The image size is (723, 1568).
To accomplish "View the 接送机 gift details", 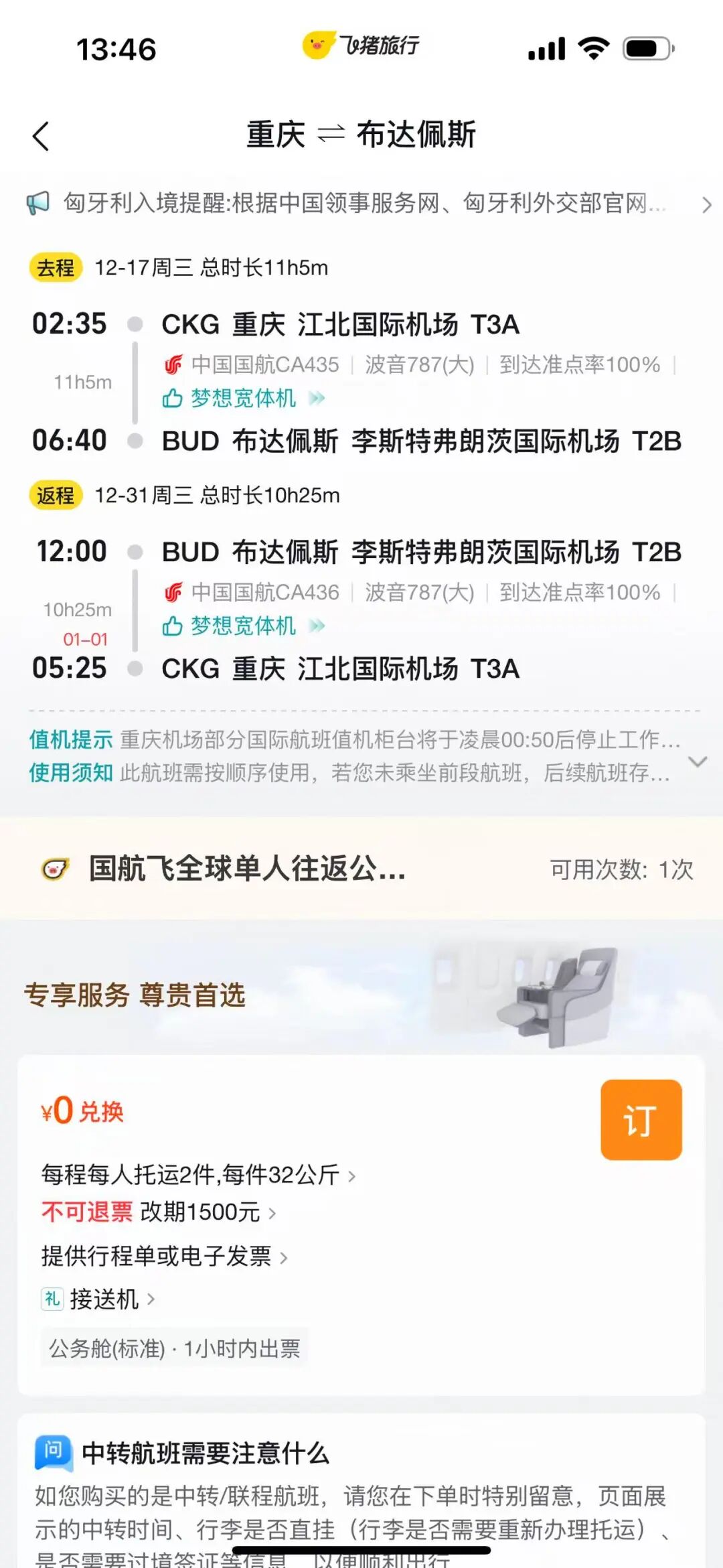I will [x=104, y=1299].
